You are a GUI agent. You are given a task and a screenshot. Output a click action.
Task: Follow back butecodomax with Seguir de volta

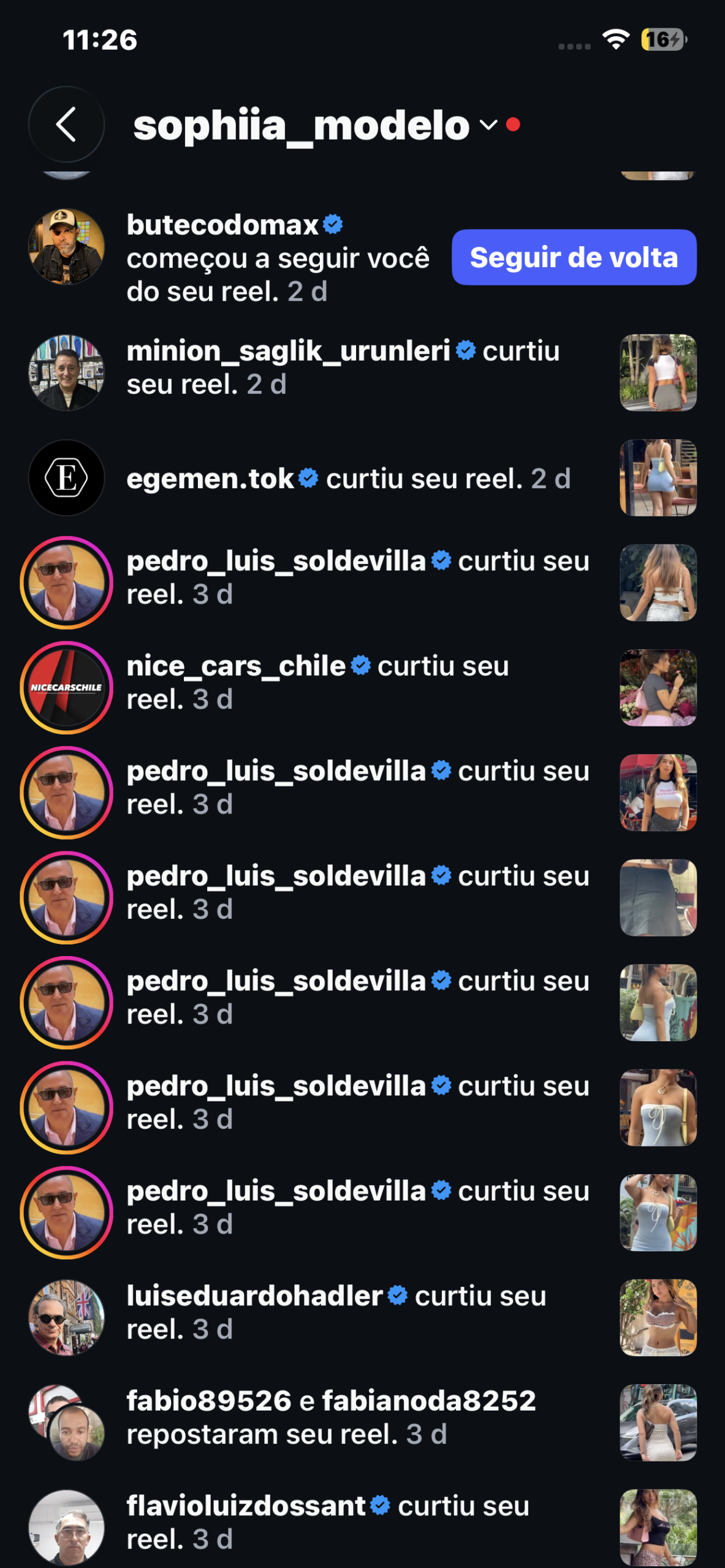tap(574, 257)
